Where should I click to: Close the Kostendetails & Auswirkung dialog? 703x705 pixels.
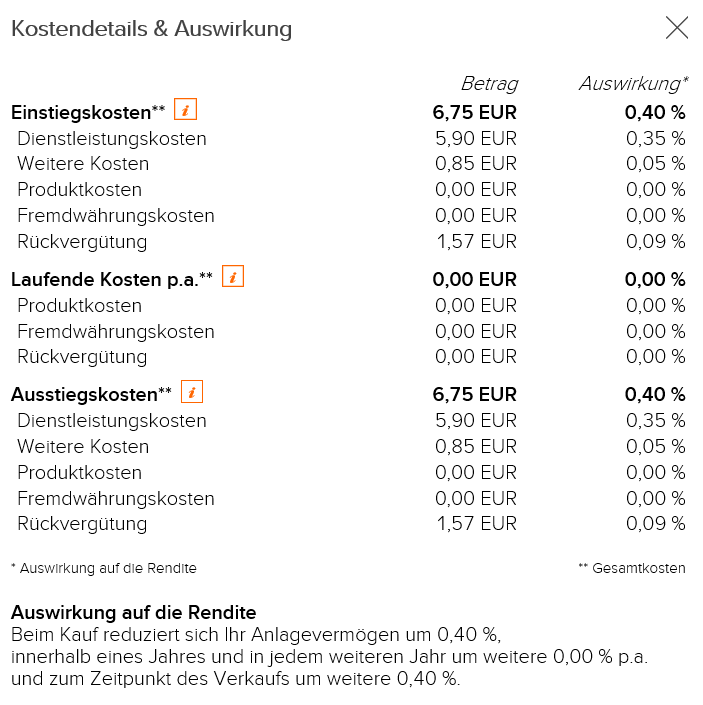[677, 28]
